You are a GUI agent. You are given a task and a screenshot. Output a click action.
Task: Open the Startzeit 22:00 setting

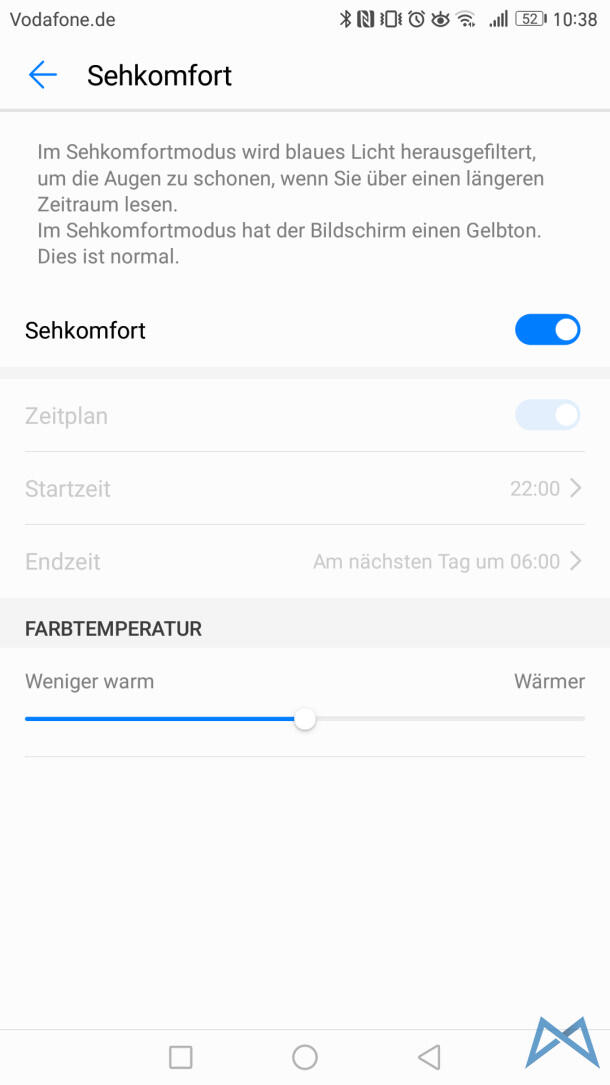coord(304,489)
